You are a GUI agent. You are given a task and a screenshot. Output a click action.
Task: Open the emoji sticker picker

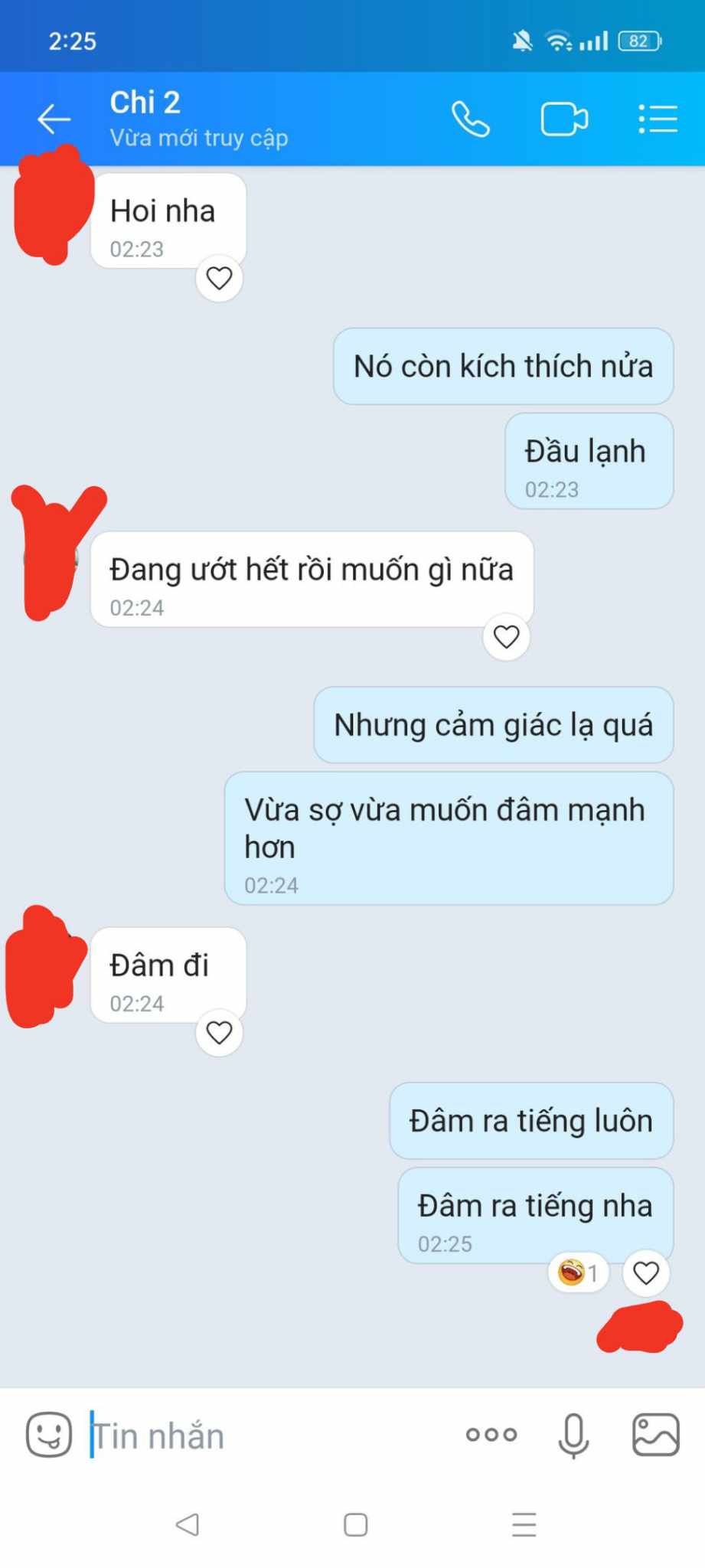click(49, 1434)
